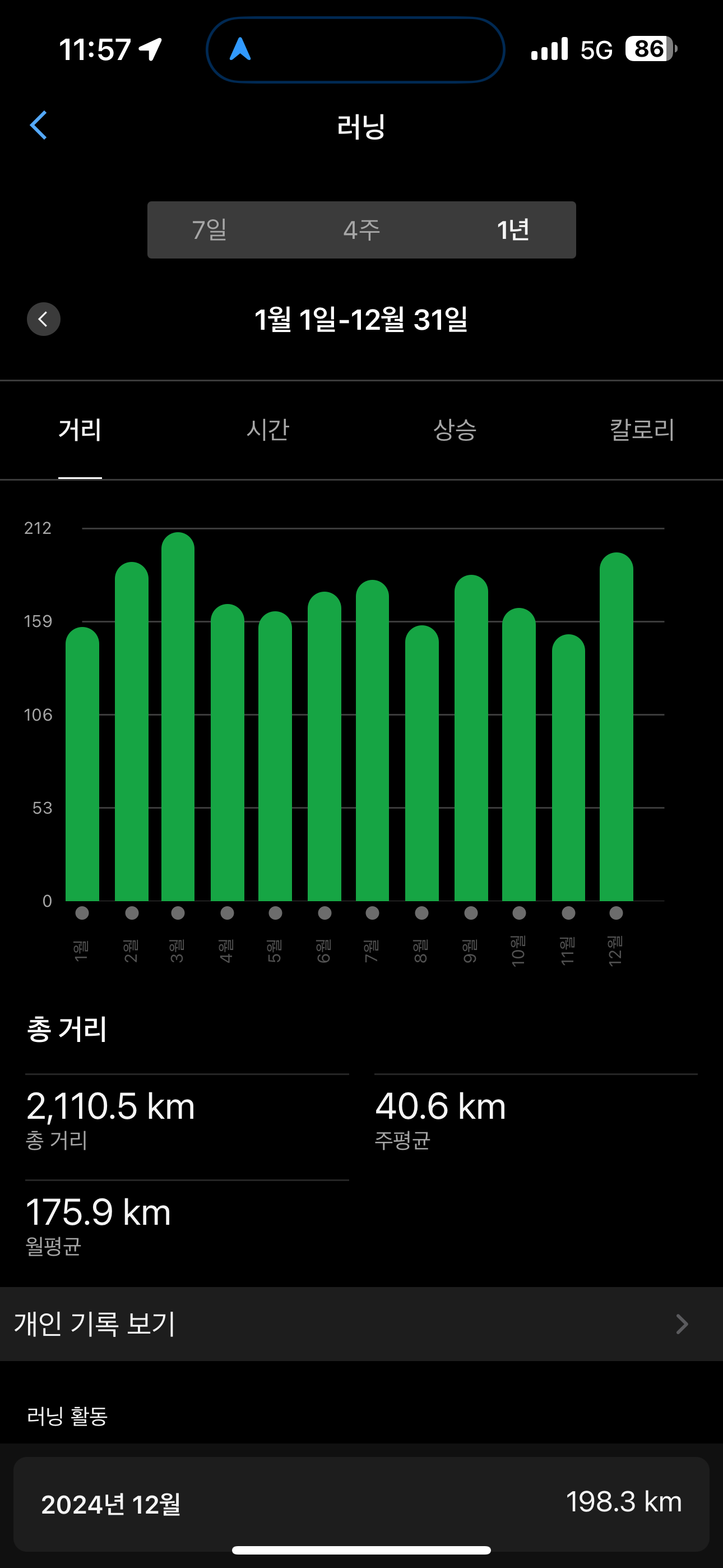The width and height of the screenshot is (723, 1568).
Task: Go back from the 러닝 screen
Action: (x=38, y=126)
